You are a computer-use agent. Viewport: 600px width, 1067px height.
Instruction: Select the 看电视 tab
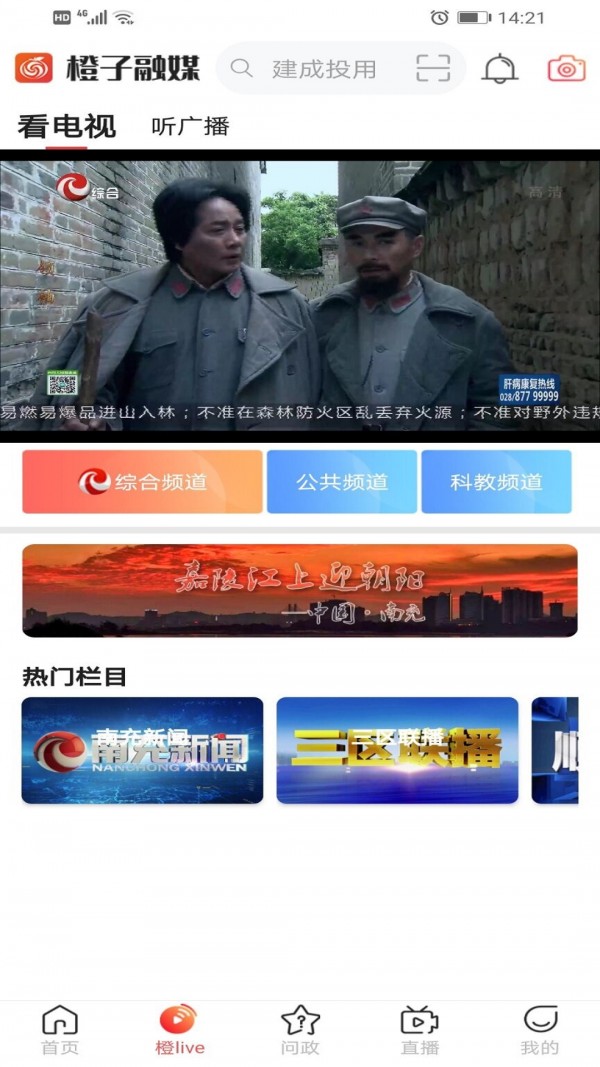tap(67, 126)
